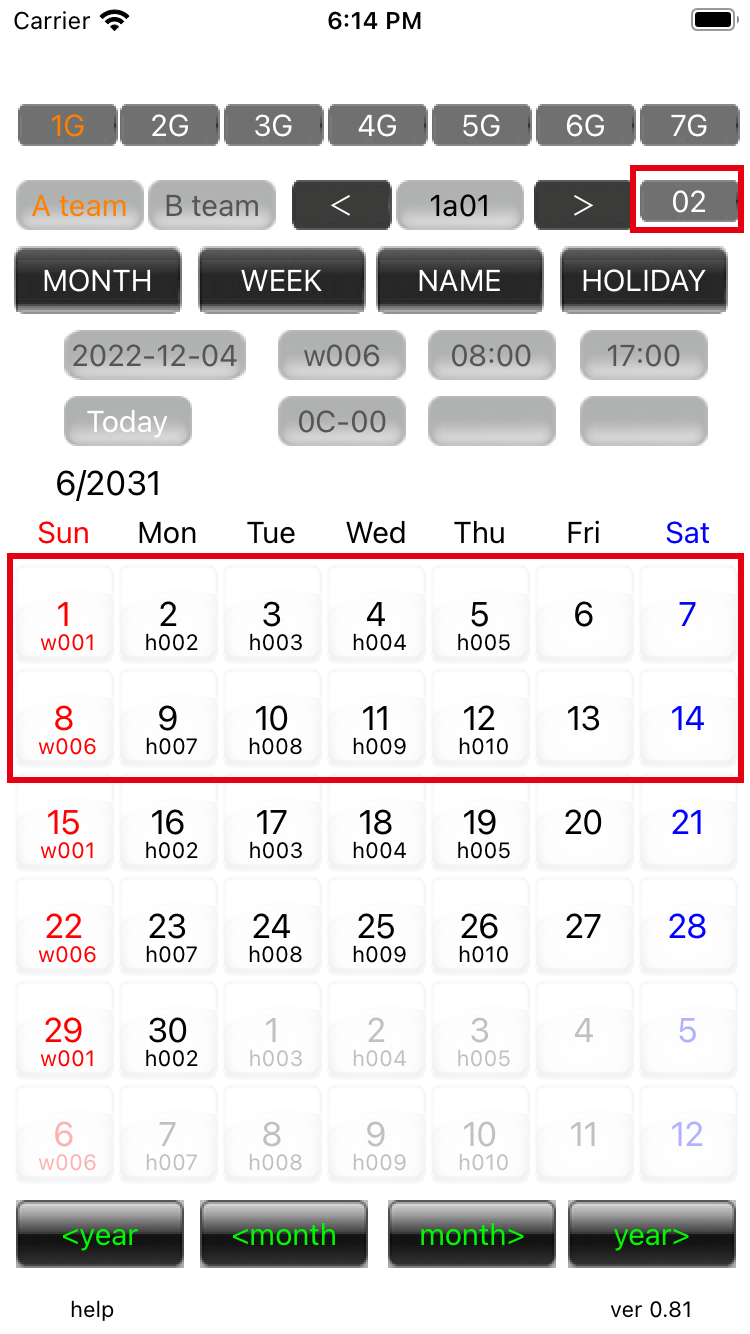This screenshot has width=750, height=1334.
Task: Change the 08:00 start time
Action: click(492, 355)
